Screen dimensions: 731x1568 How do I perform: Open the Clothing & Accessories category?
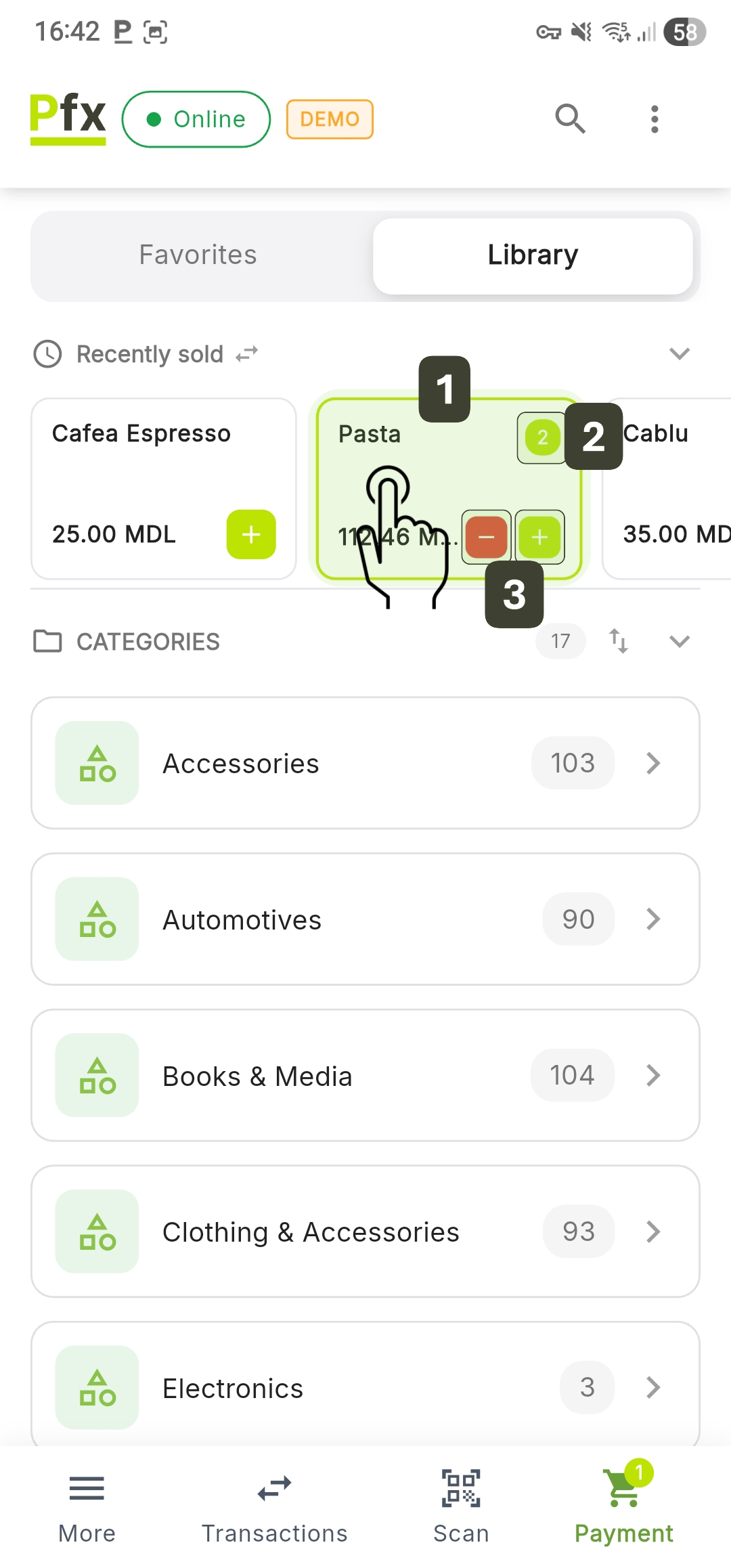(365, 1232)
